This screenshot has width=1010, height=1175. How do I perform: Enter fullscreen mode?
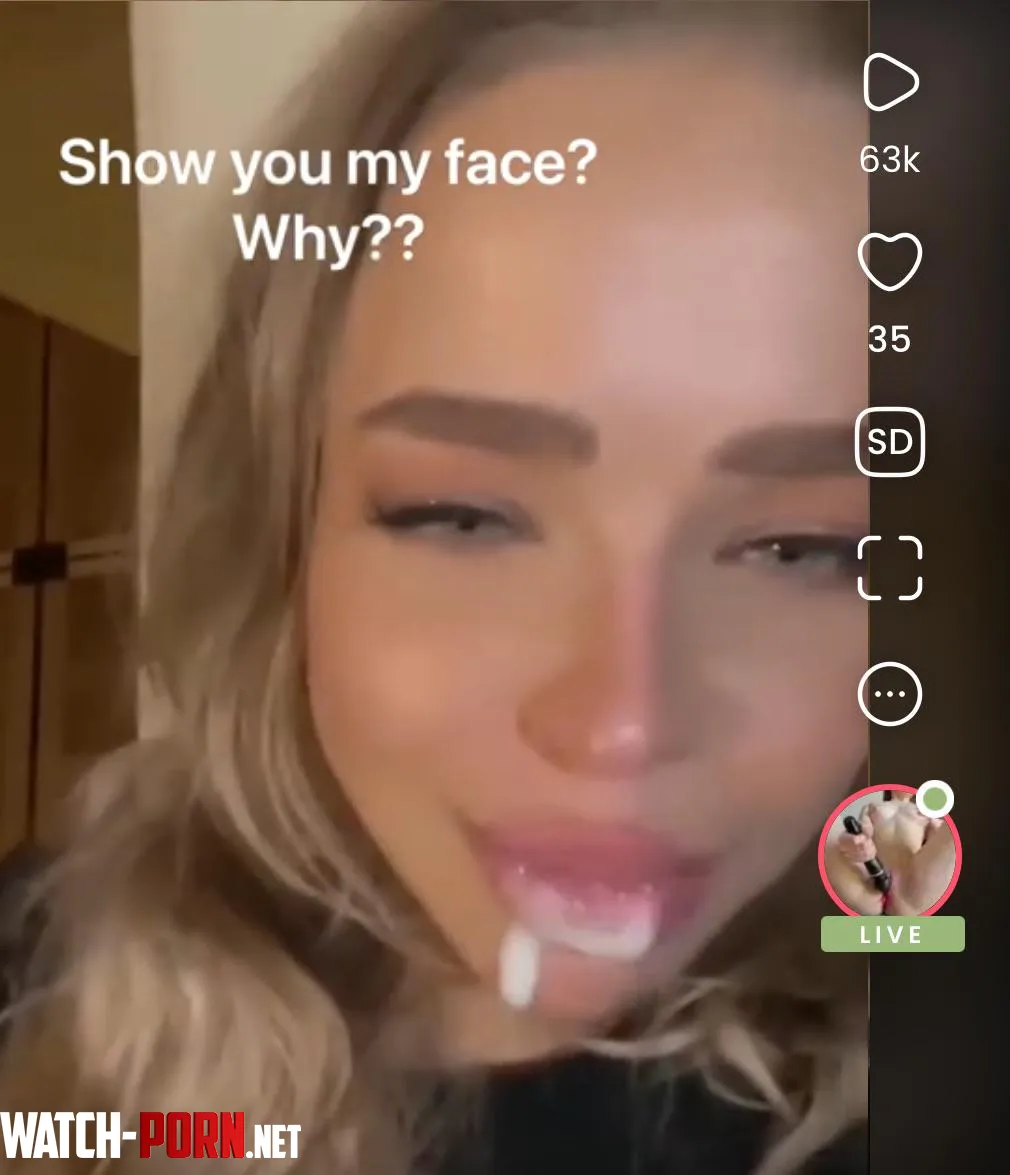point(889,568)
